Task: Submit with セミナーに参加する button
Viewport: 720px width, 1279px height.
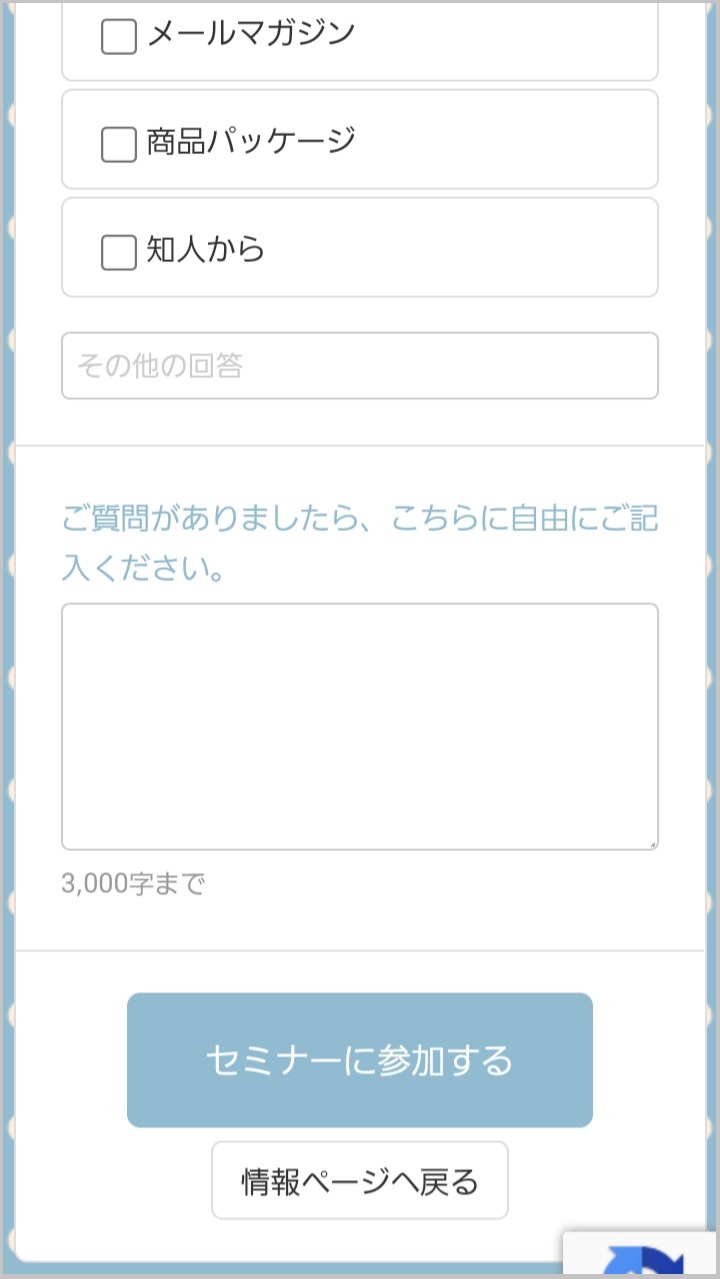Action: pyautogui.click(x=360, y=1060)
